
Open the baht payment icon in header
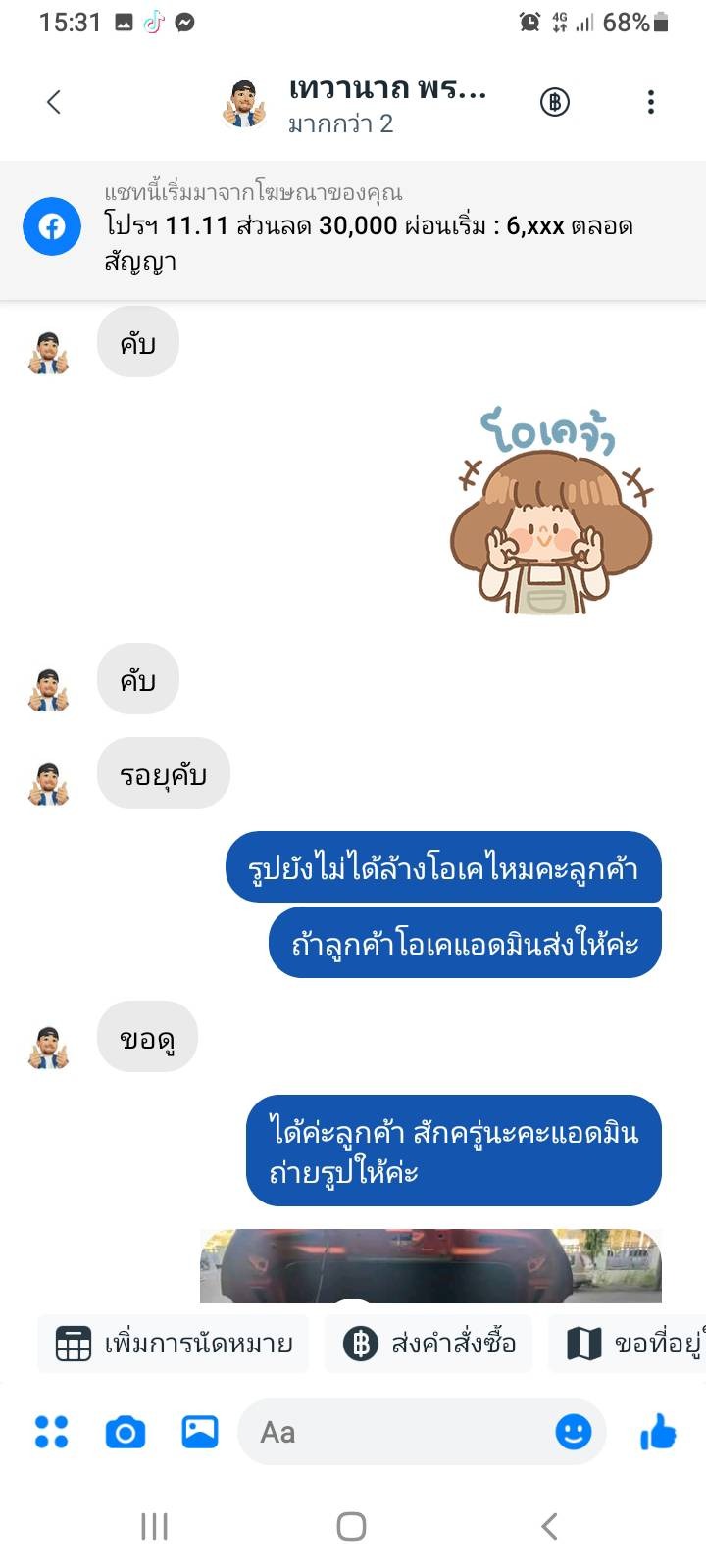[555, 102]
